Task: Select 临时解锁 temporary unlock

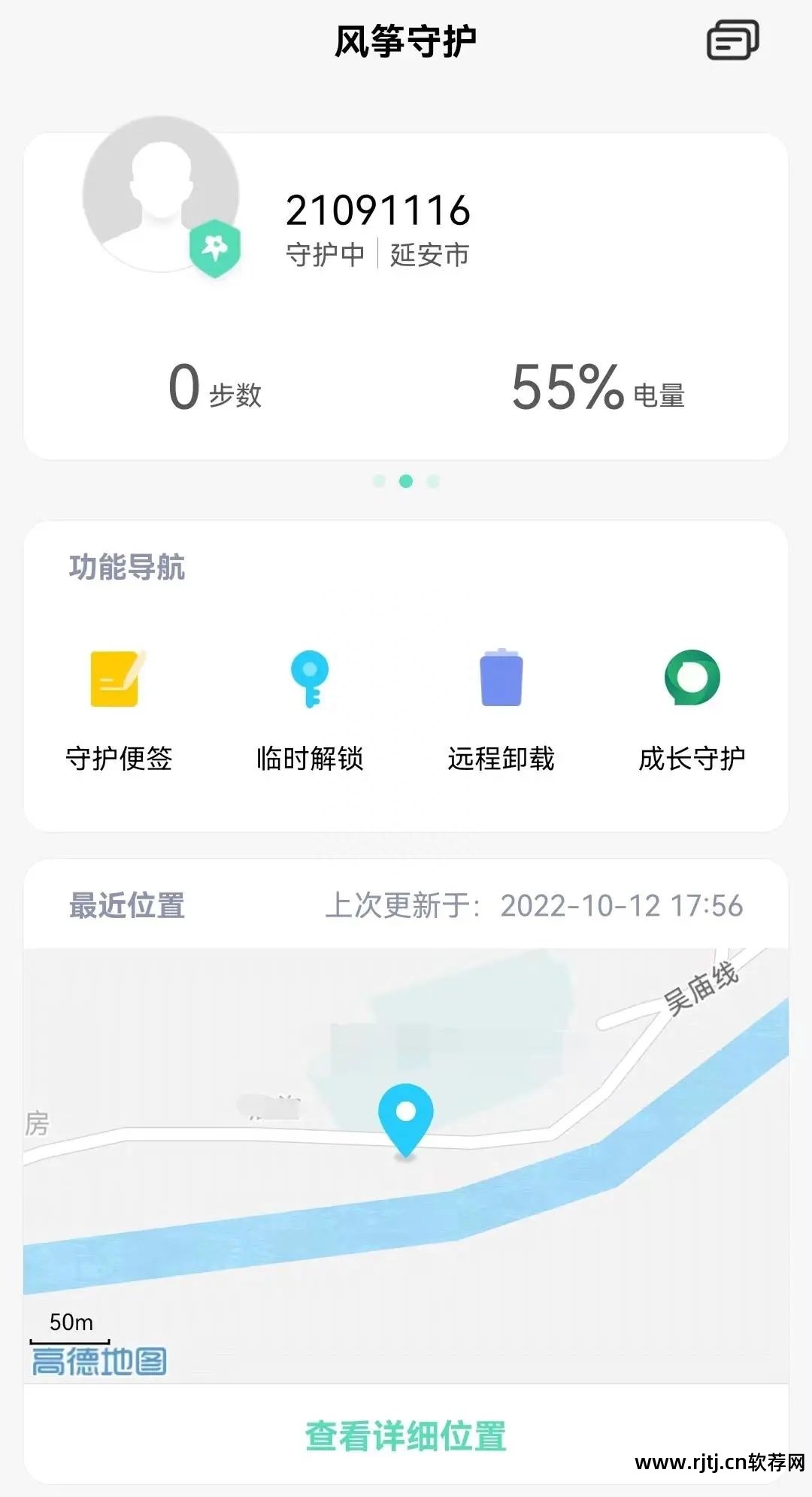Action: (310, 707)
